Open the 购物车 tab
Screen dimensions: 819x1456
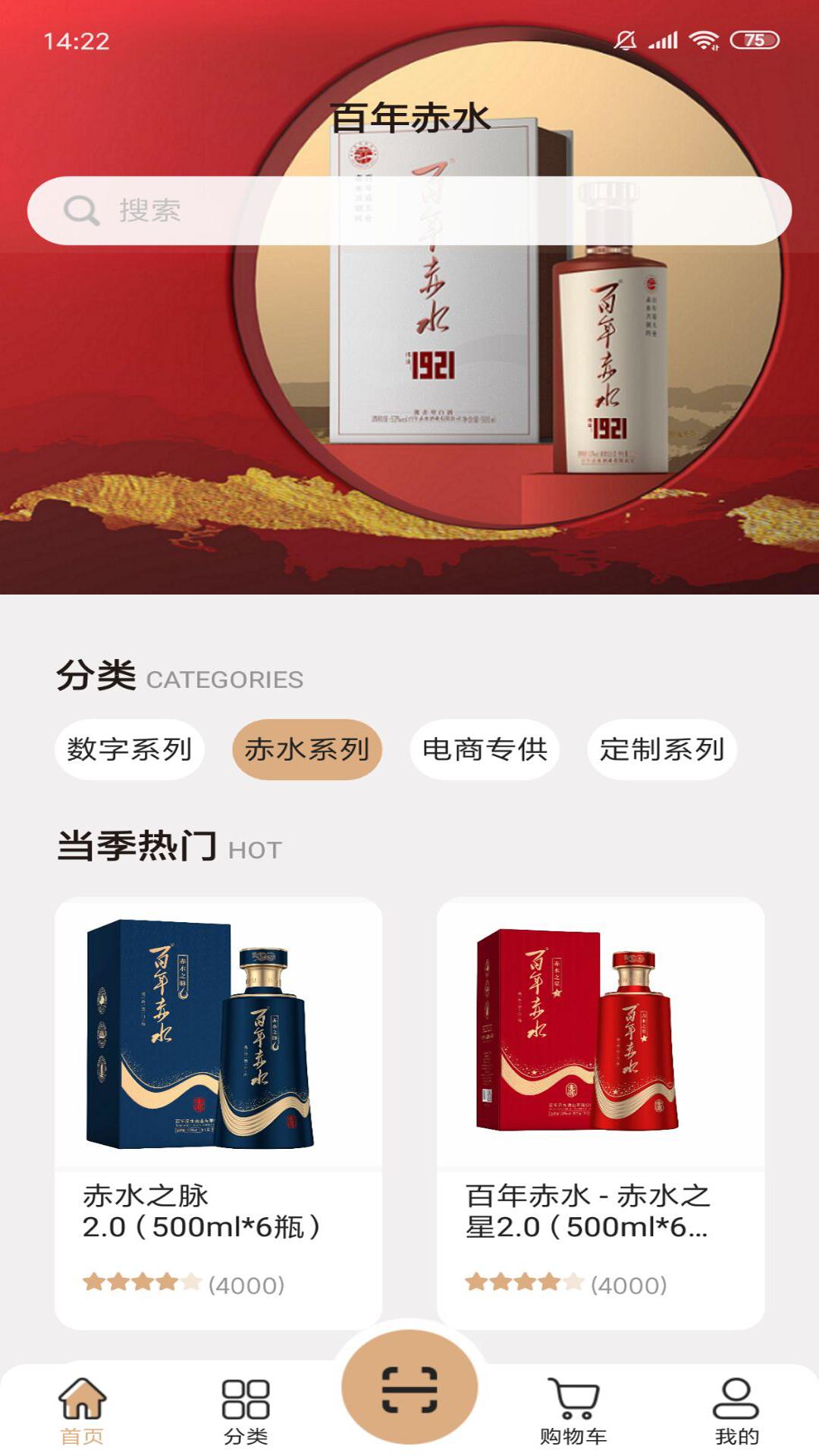tap(573, 1410)
